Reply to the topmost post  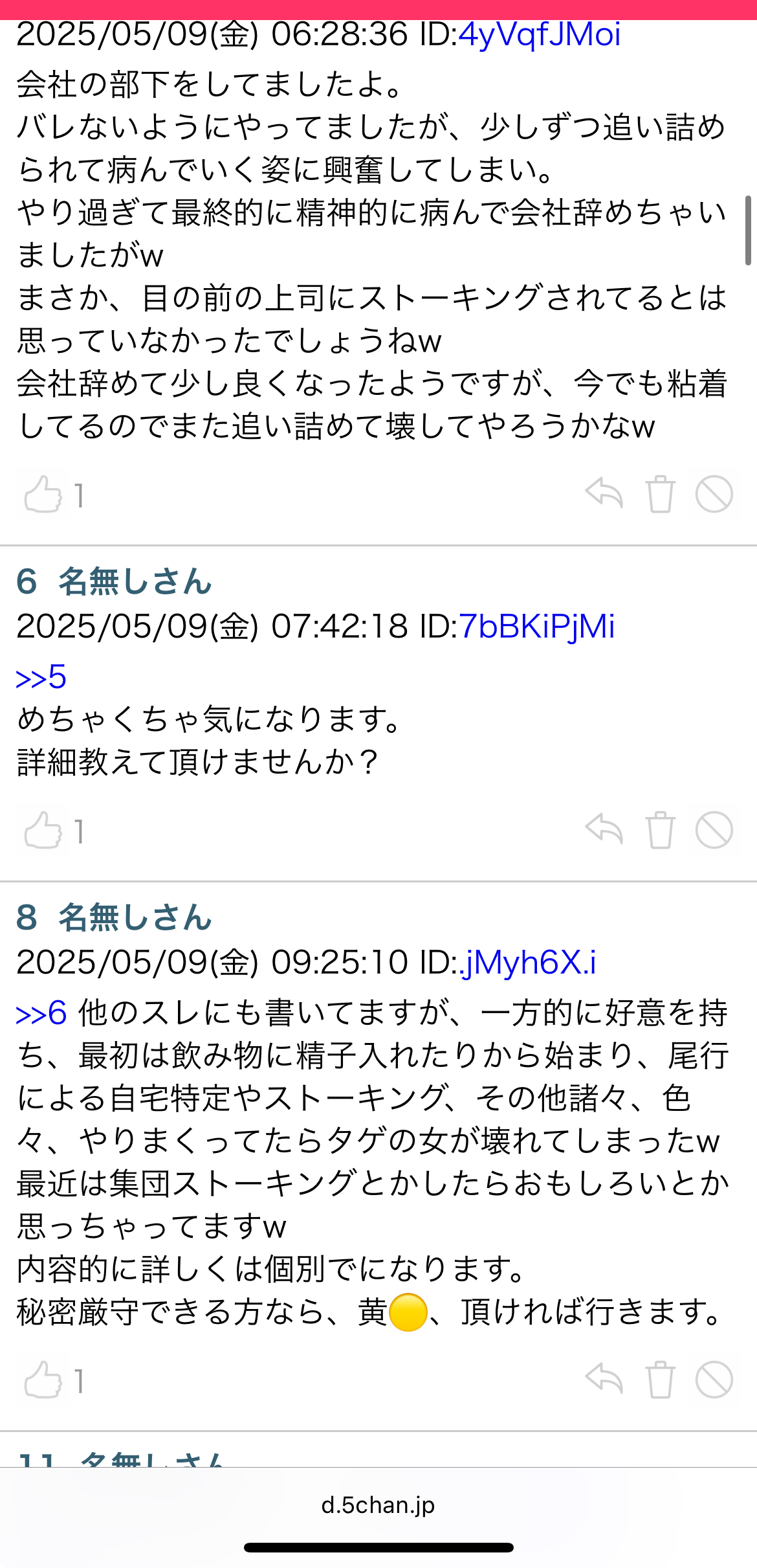pyautogui.click(x=603, y=494)
